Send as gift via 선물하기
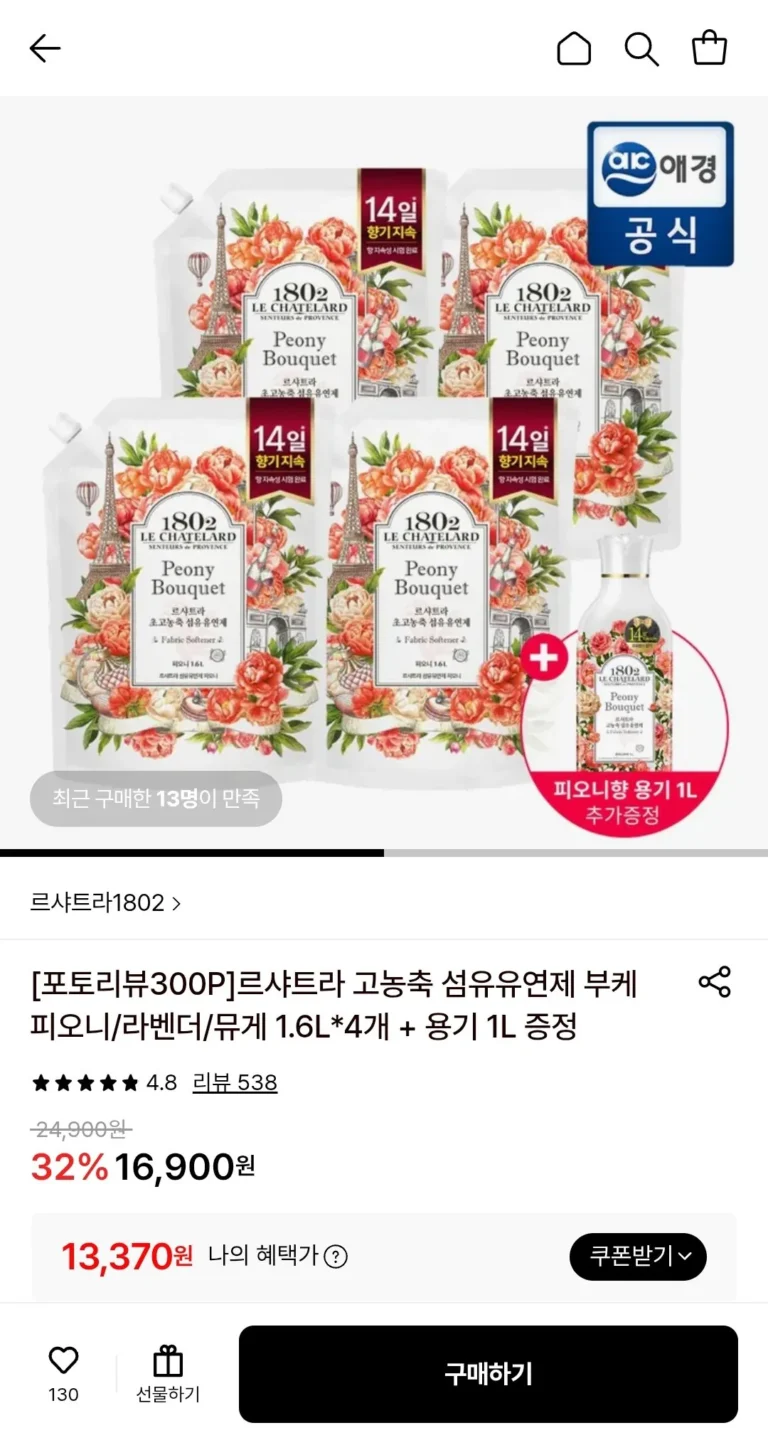The image size is (768, 1445). click(x=168, y=1374)
